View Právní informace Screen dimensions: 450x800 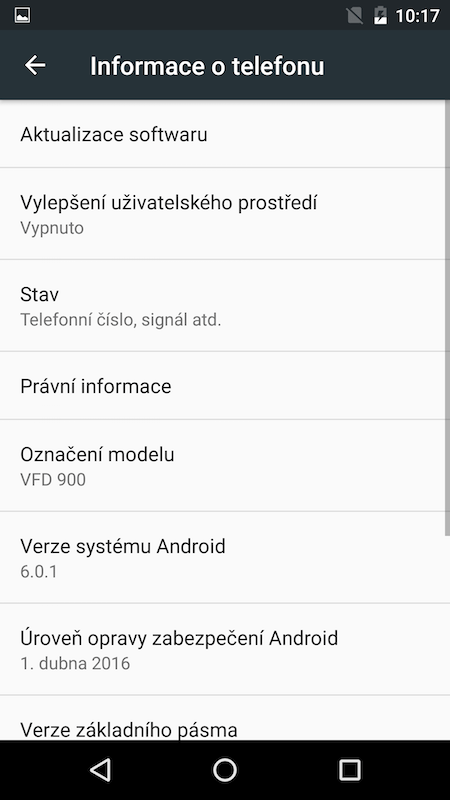[x=222, y=385]
